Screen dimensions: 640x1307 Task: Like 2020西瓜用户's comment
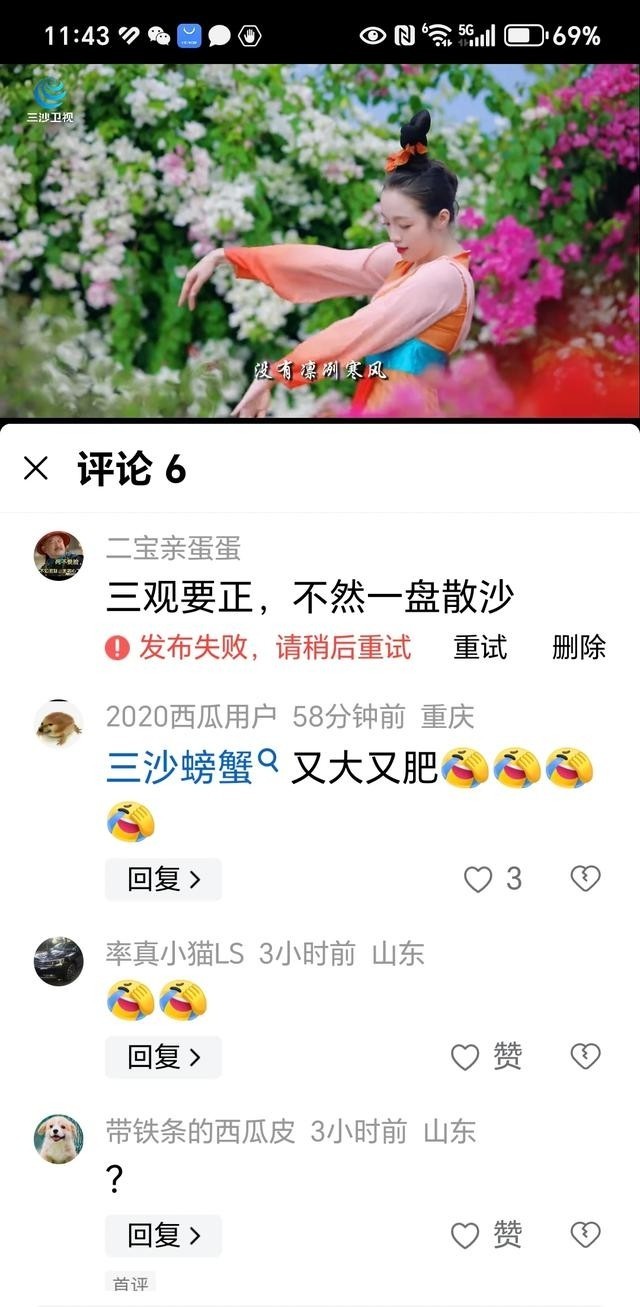click(479, 879)
